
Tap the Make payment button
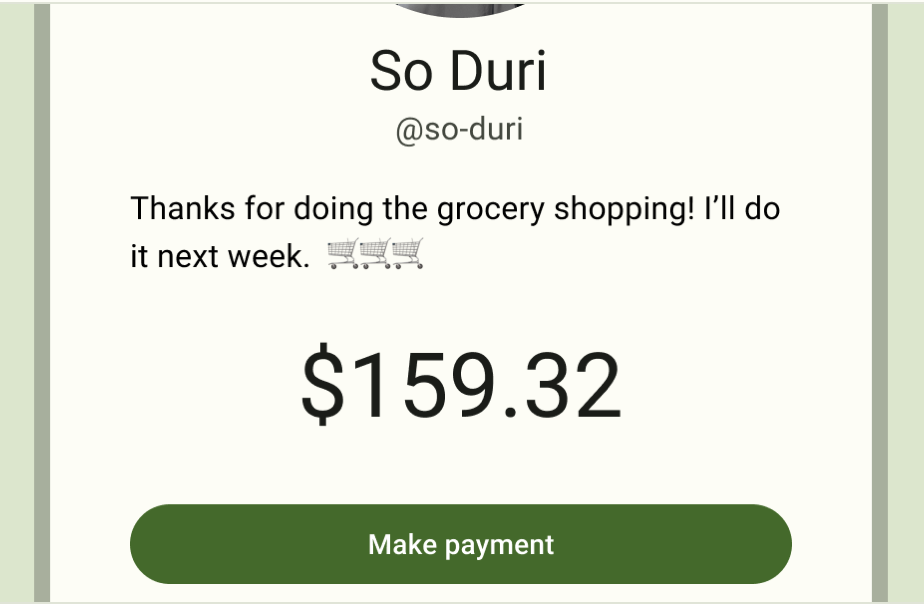coord(461,544)
